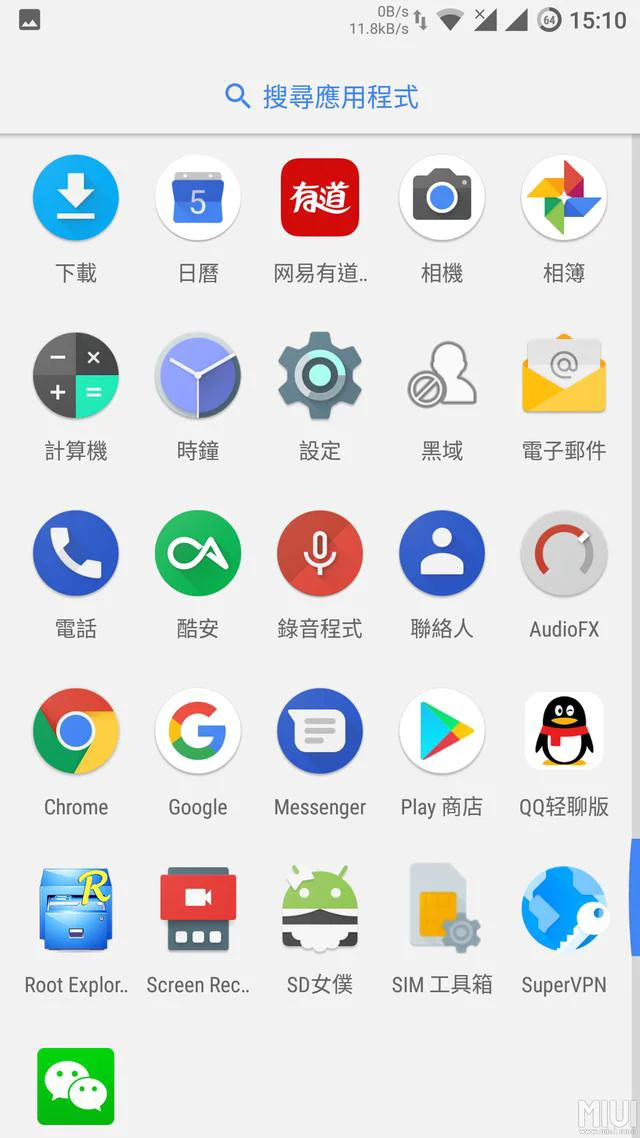
Task: Open Root Explorer file manager
Action: tap(76, 910)
